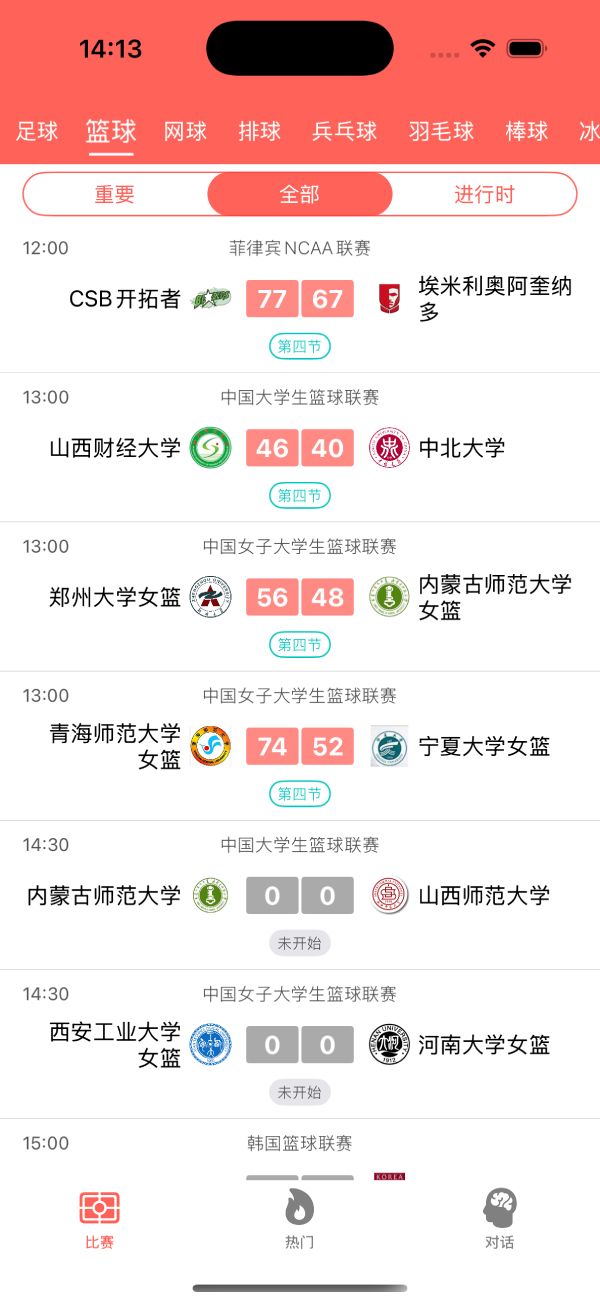
Task: Open 山西财经大学 vs 中北大学 match
Action: (300, 448)
